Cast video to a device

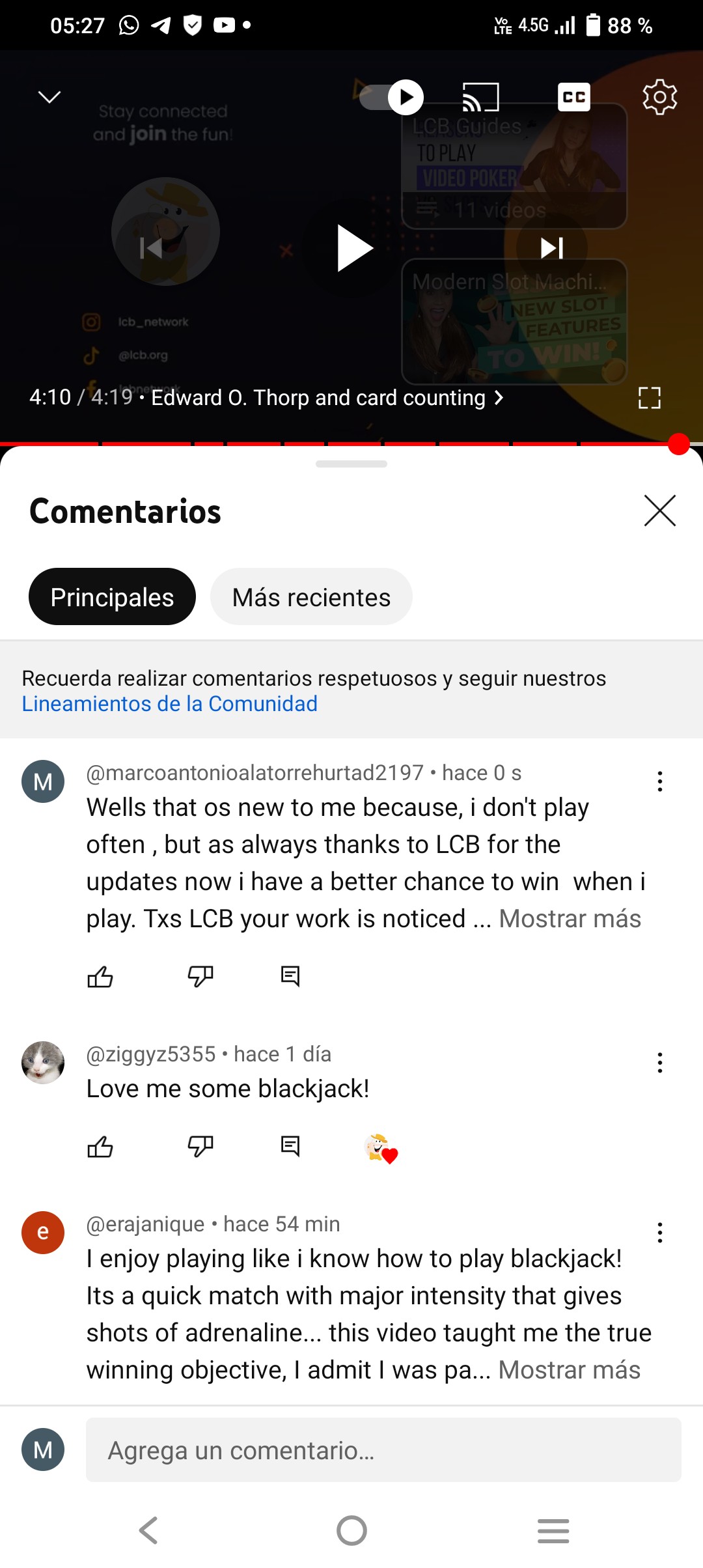click(x=480, y=98)
